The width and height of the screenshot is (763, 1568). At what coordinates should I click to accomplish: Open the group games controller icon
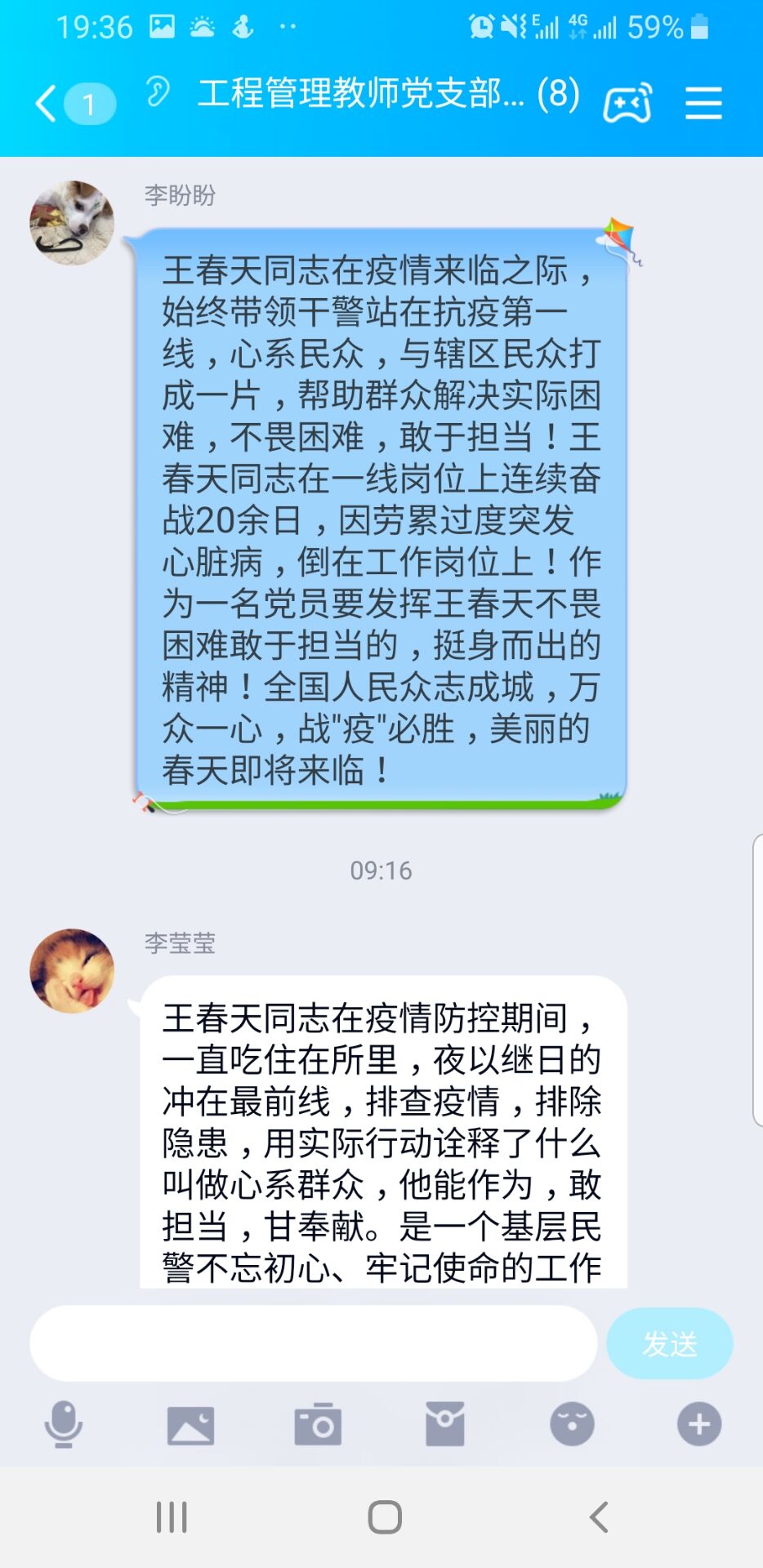click(627, 104)
